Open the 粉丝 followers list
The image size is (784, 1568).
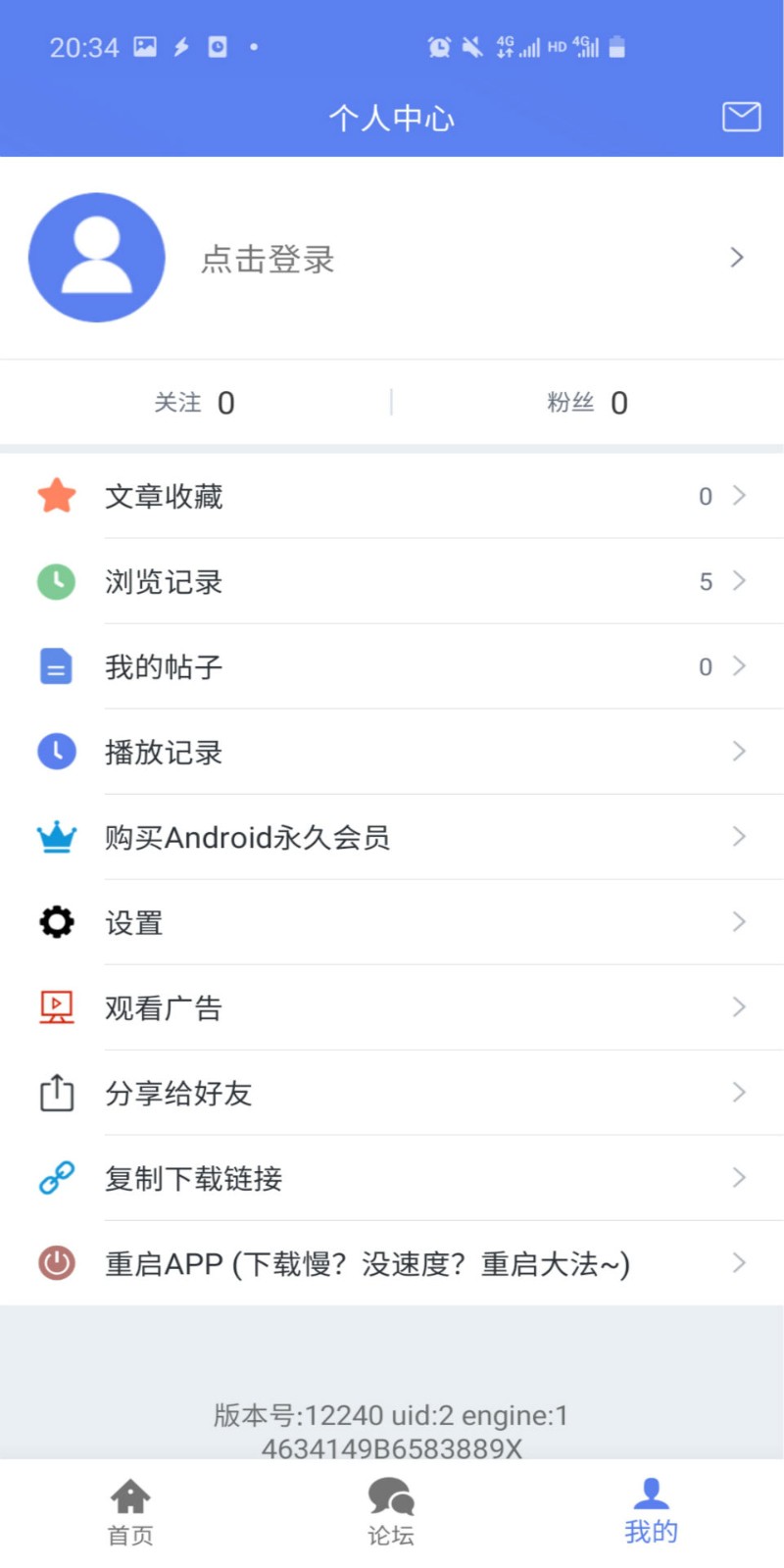(x=587, y=403)
